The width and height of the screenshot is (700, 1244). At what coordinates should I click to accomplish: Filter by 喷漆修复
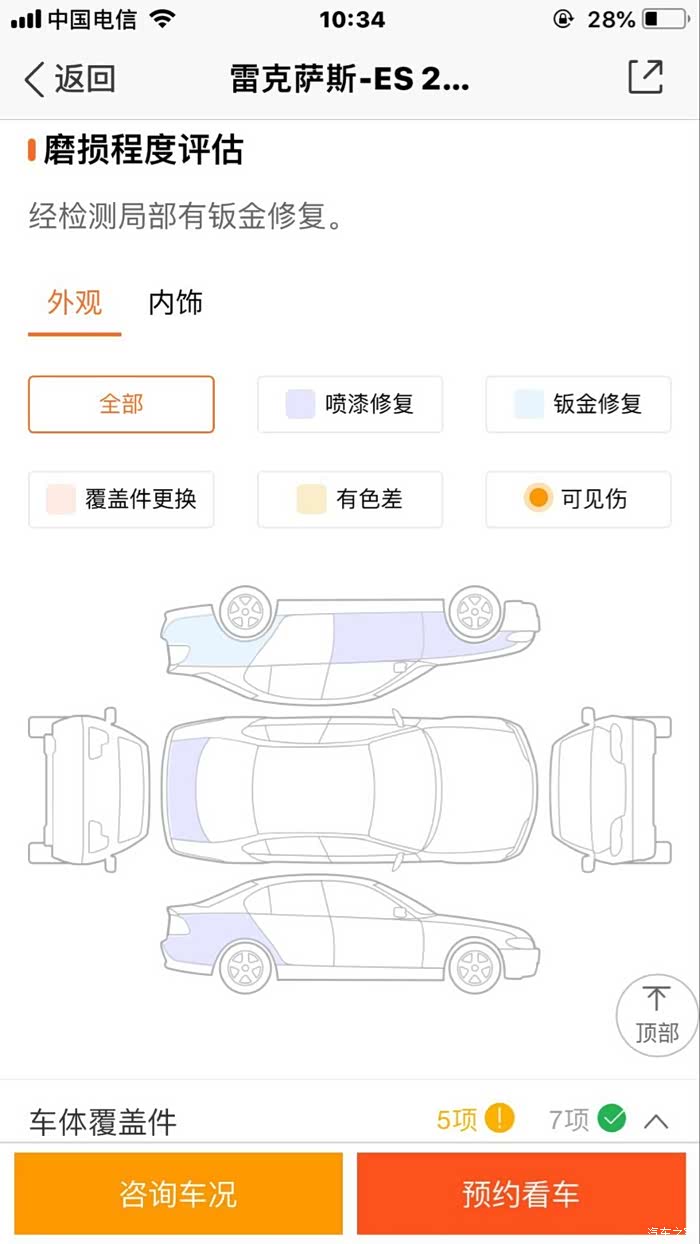[x=350, y=404]
